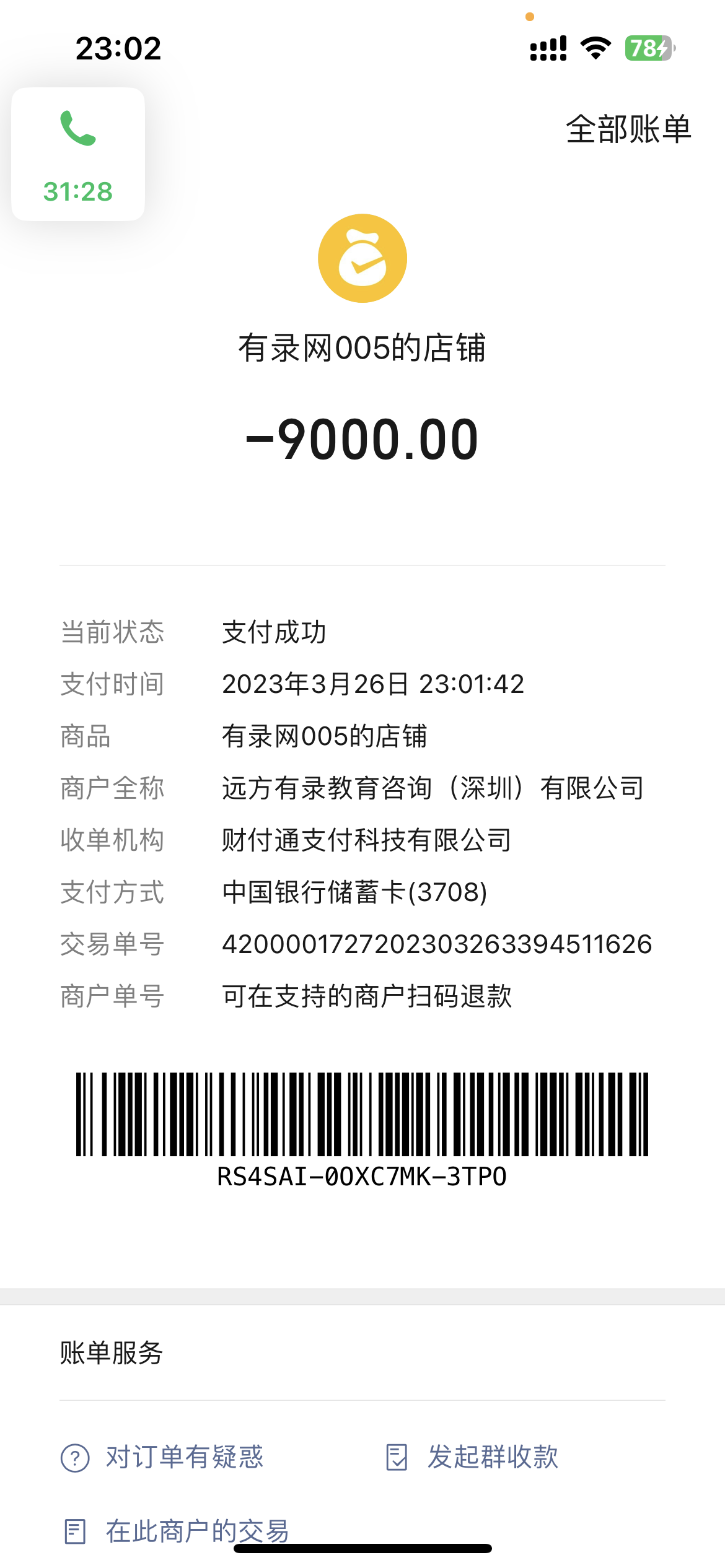
Task: Open 全部账单 (all bills)
Action: tap(628, 129)
